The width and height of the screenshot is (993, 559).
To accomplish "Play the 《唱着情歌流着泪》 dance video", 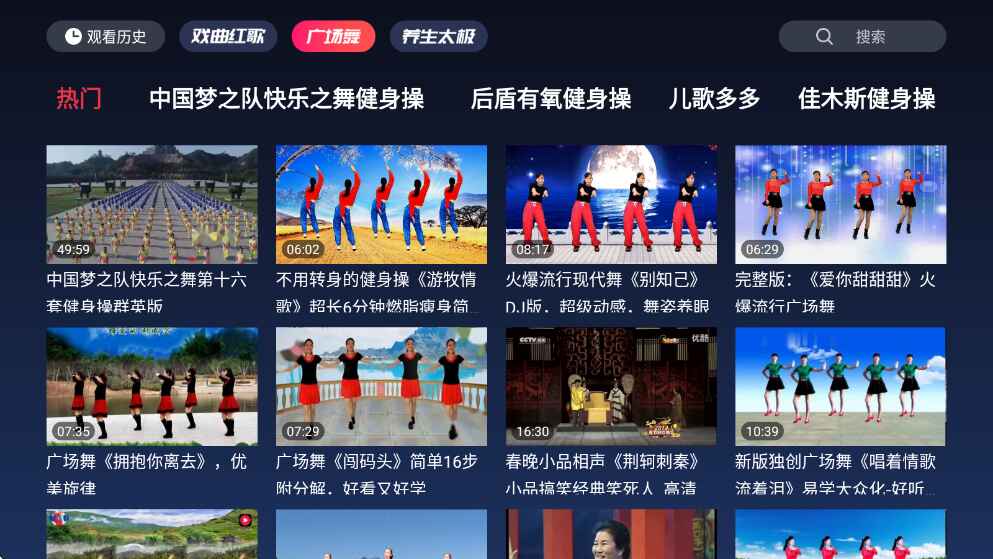I will (x=840, y=386).
